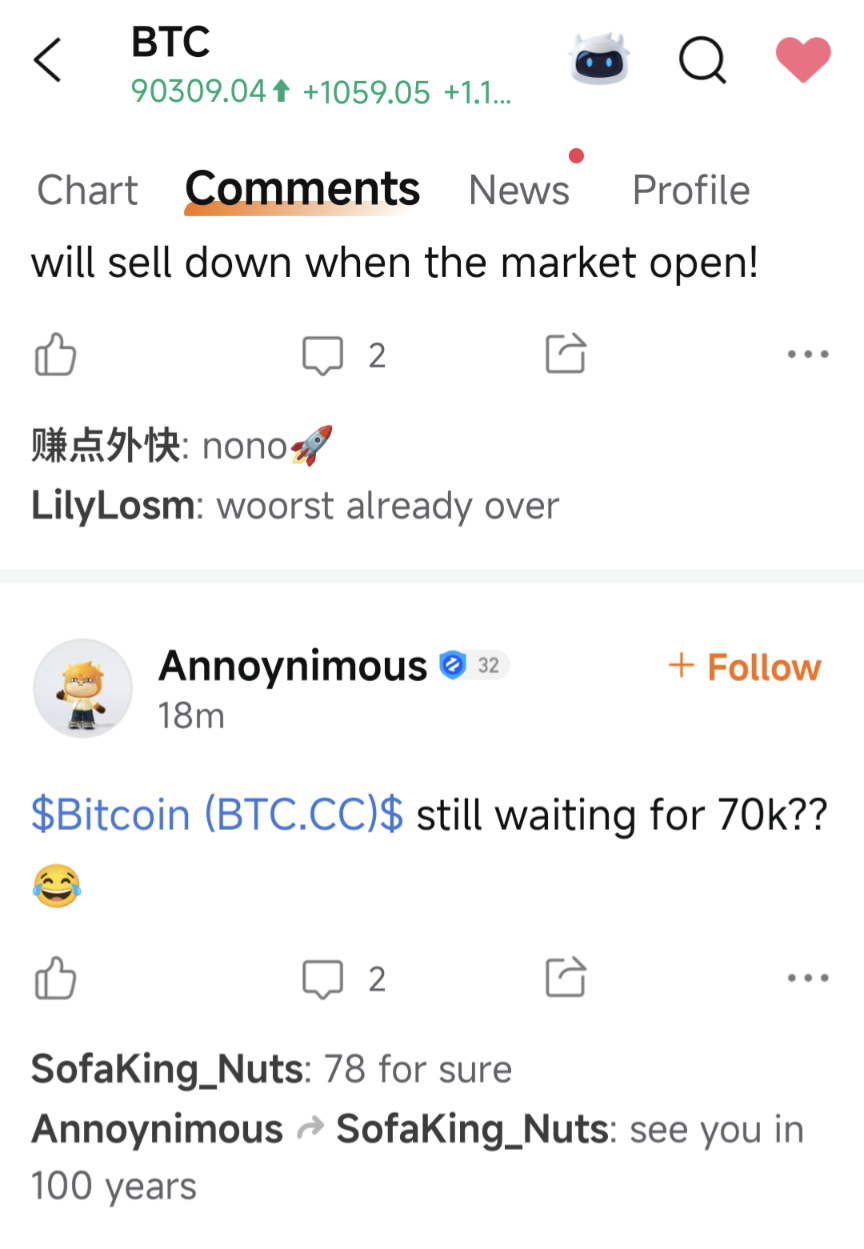Open Annoynimous's profile avatar
The image size is (864, 1249).
tap(83, 688)
